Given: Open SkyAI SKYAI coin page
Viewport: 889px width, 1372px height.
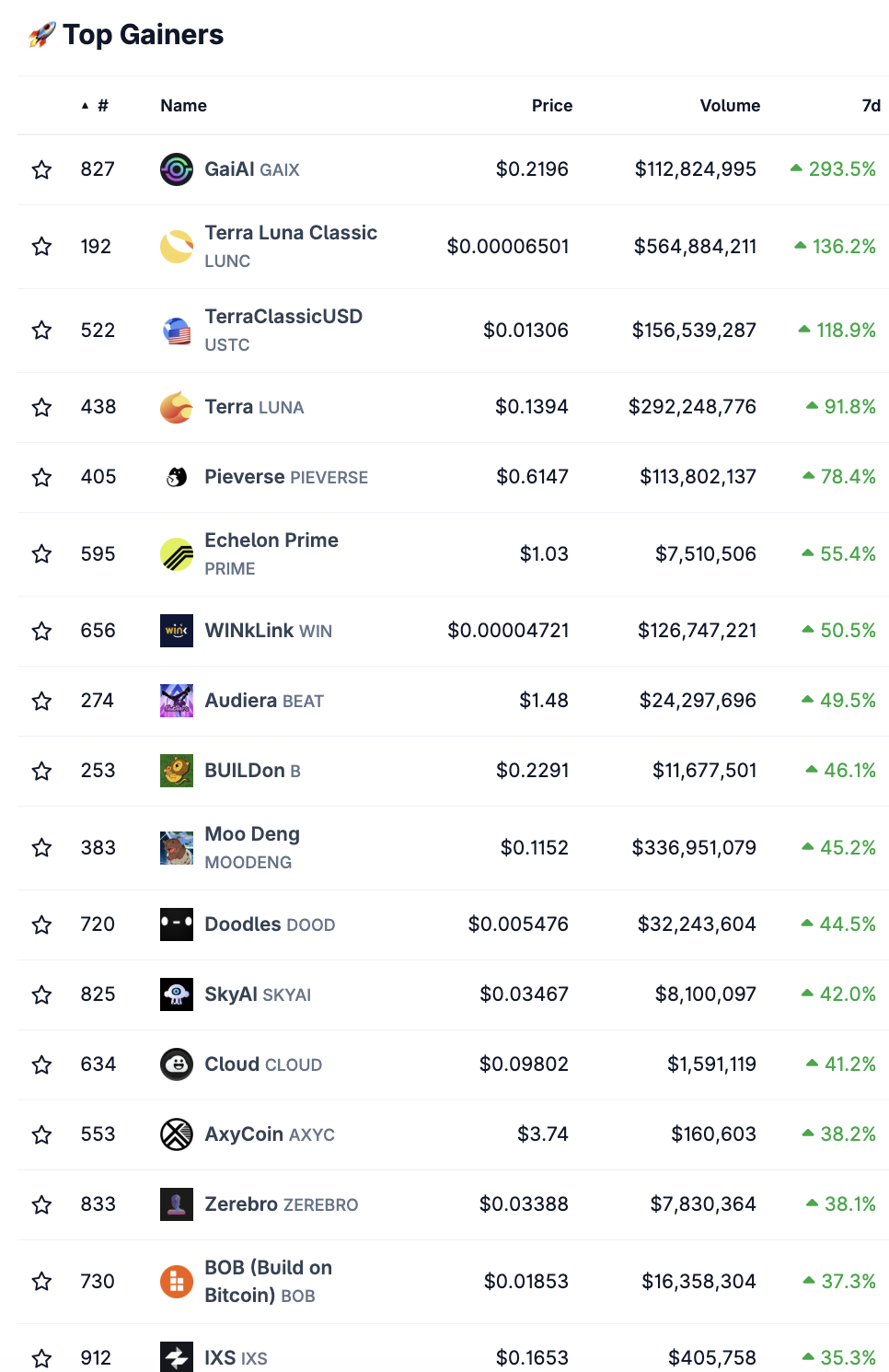Looking at the screenshot, I should (257, 994).
